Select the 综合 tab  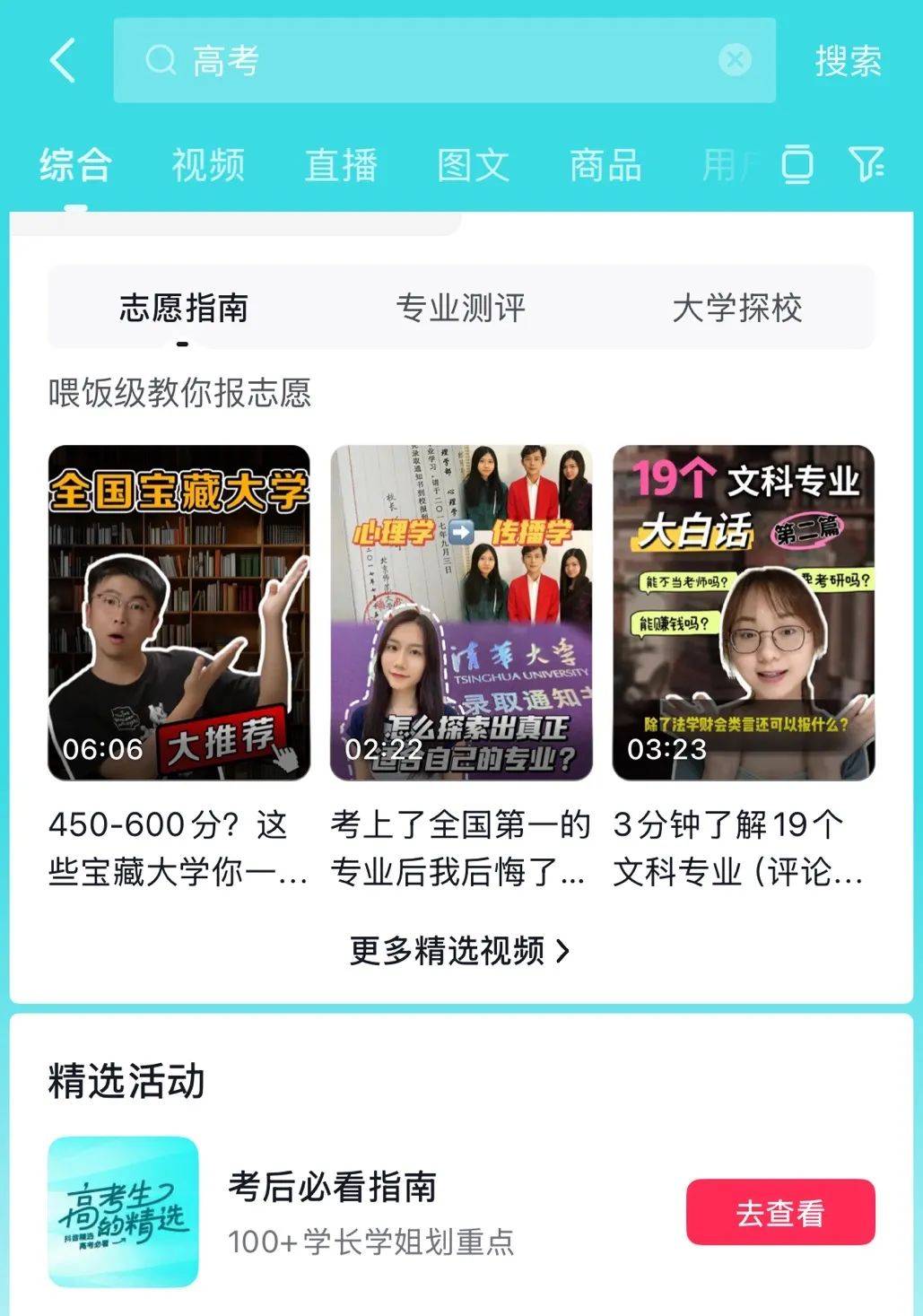click(76, 165)
